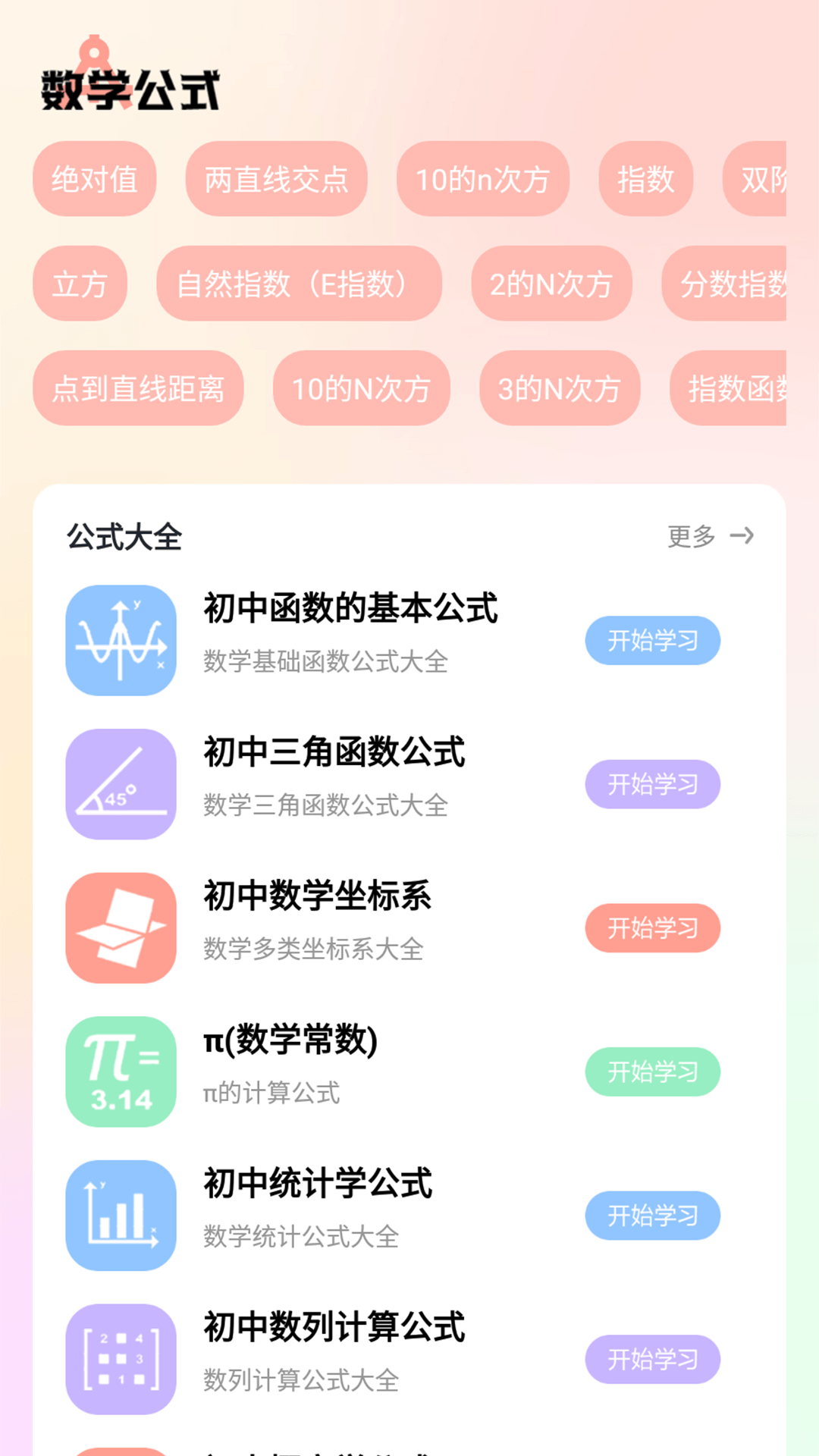This screenshot has height=1456, width=819.
Task: Select the 绝对值 formula tag
Action: 94,179
